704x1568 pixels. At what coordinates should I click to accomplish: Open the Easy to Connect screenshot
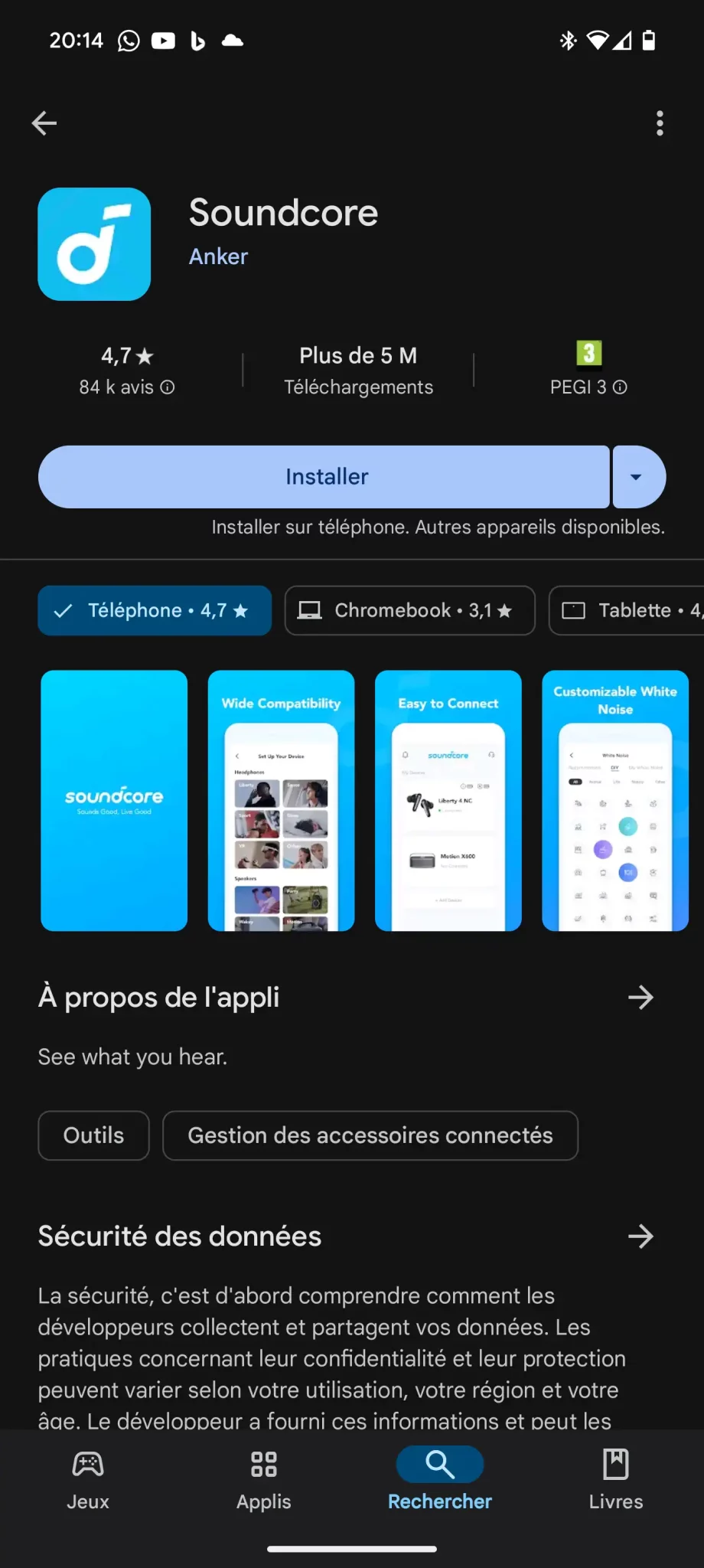[x=448, y=800]
